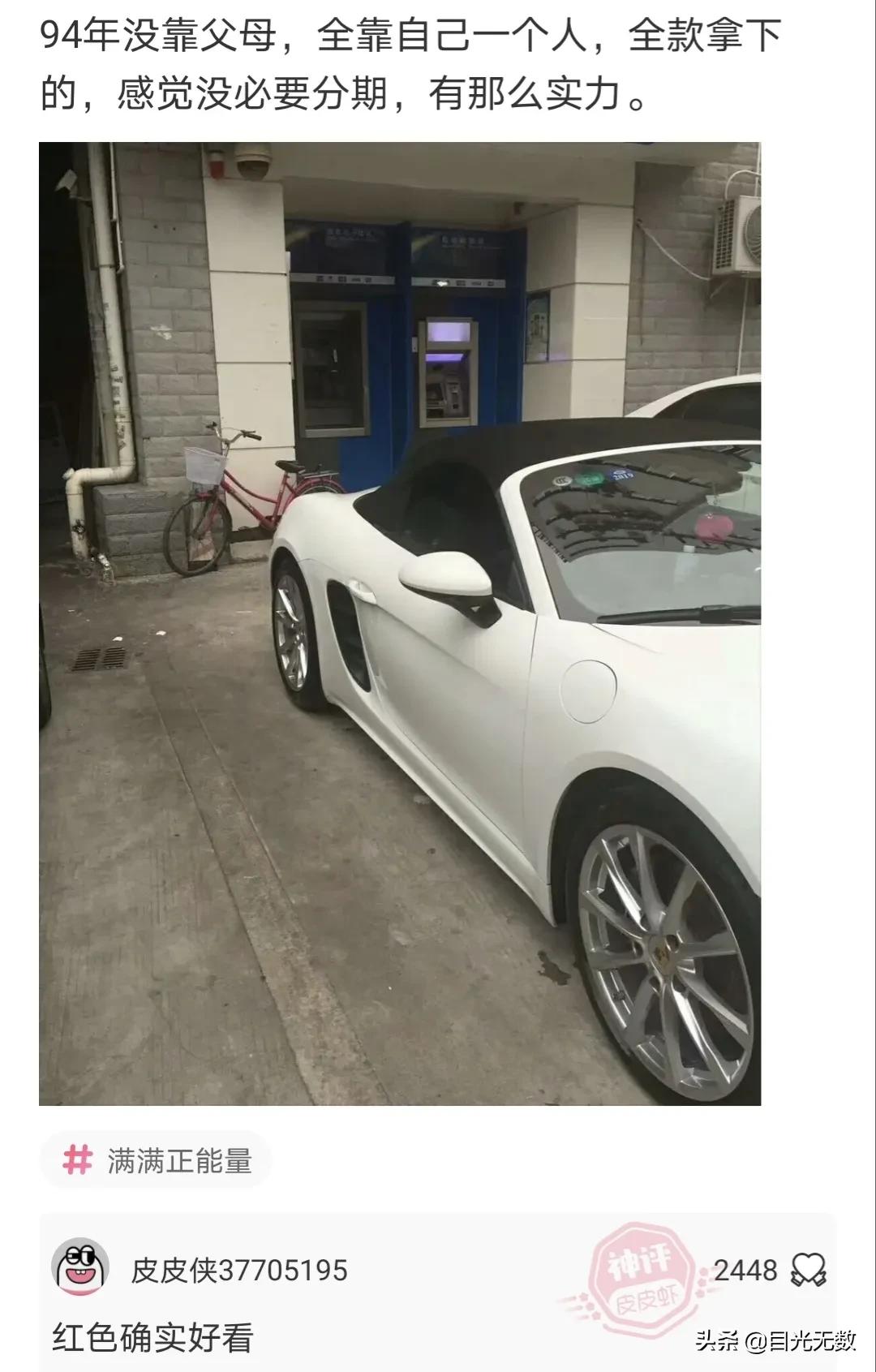Viewport: 876px width, 1372px height.
Task: Open the white car photo in the post
Action: pos(400,623)
